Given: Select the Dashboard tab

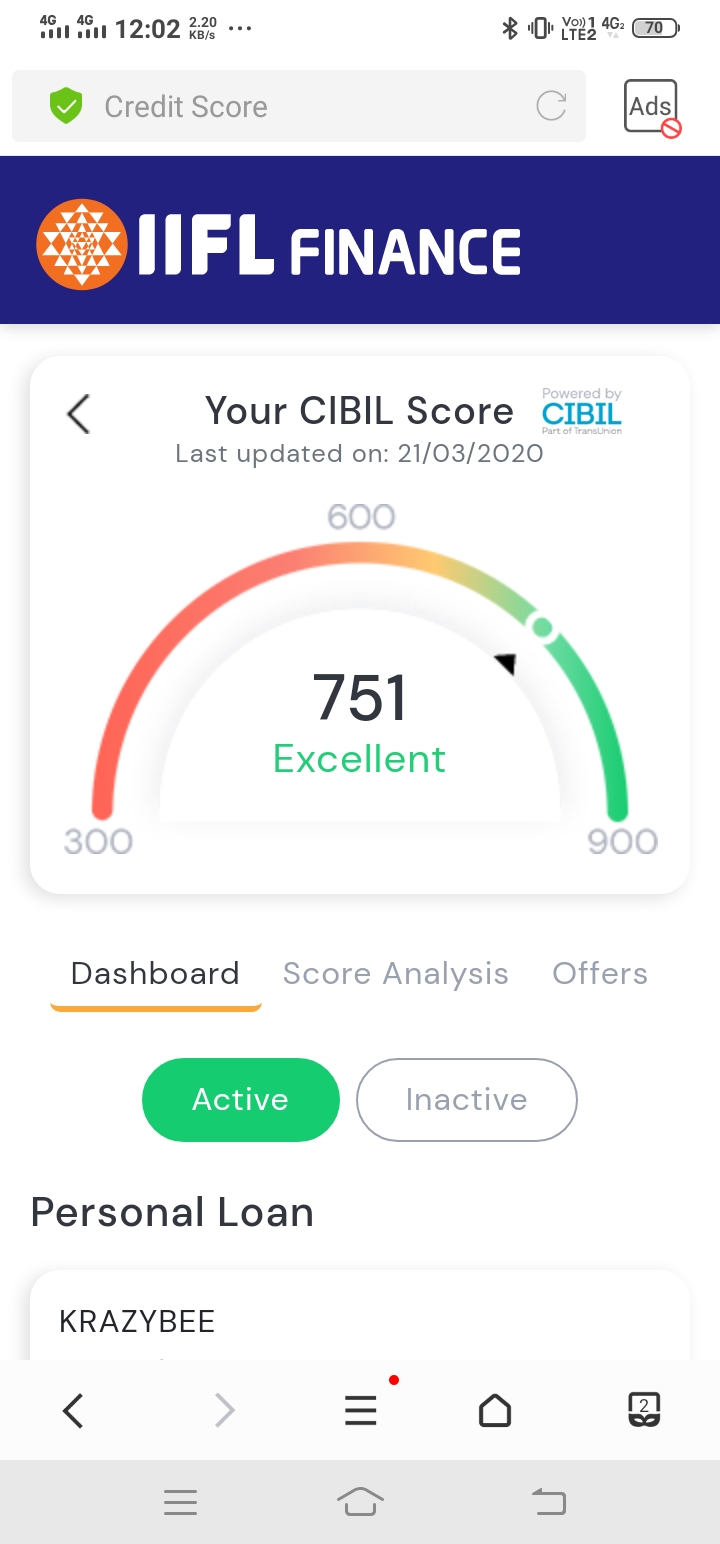Looking at the screenshot, I should tap(155, 974).
